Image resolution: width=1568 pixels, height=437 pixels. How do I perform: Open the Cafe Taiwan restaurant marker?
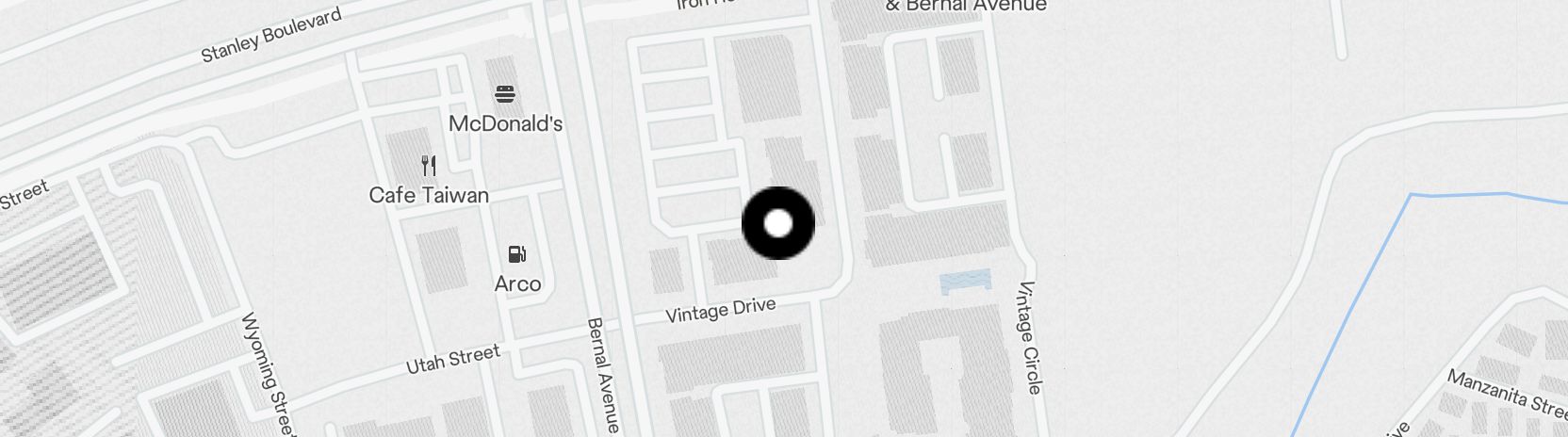[x=429, y=167]
